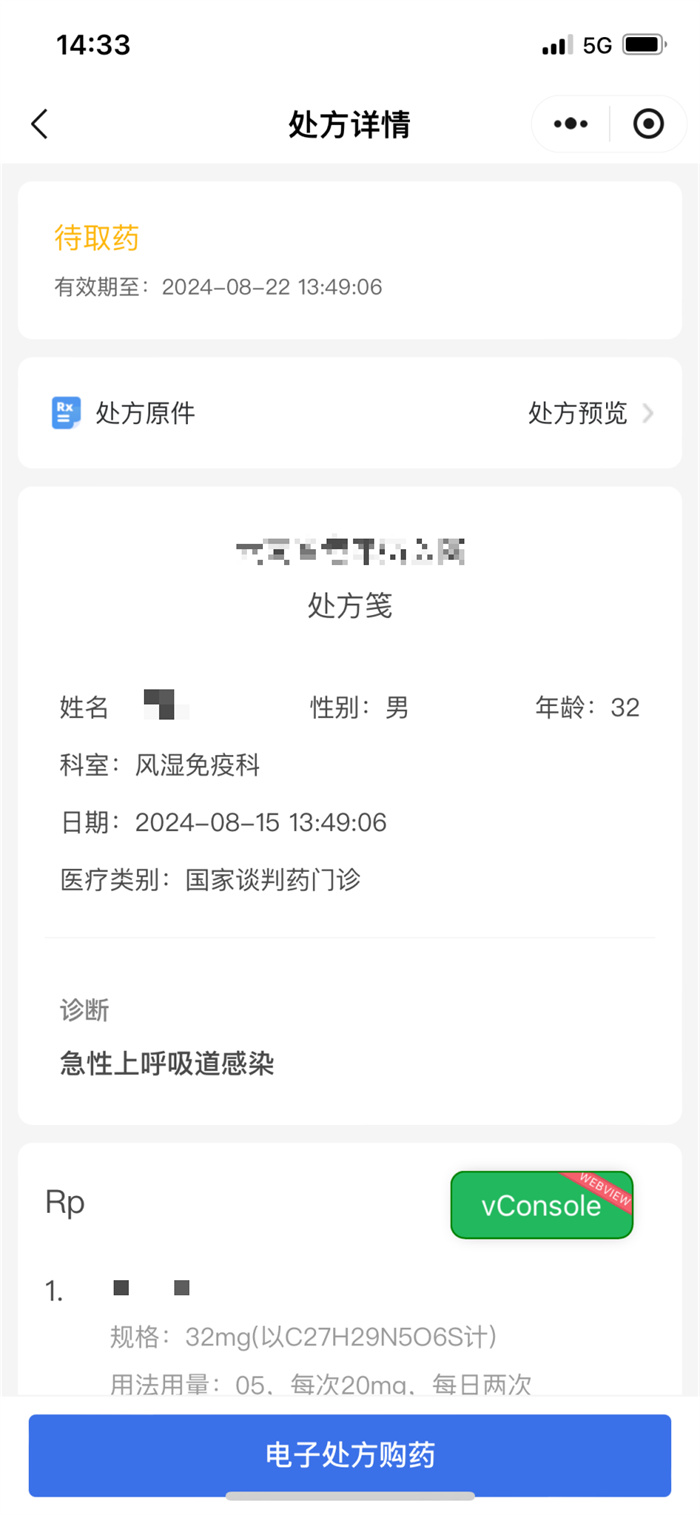Tap the 电子处方购药 button
Viewport: 700px width, 1515px height.
click(350, 1455)
